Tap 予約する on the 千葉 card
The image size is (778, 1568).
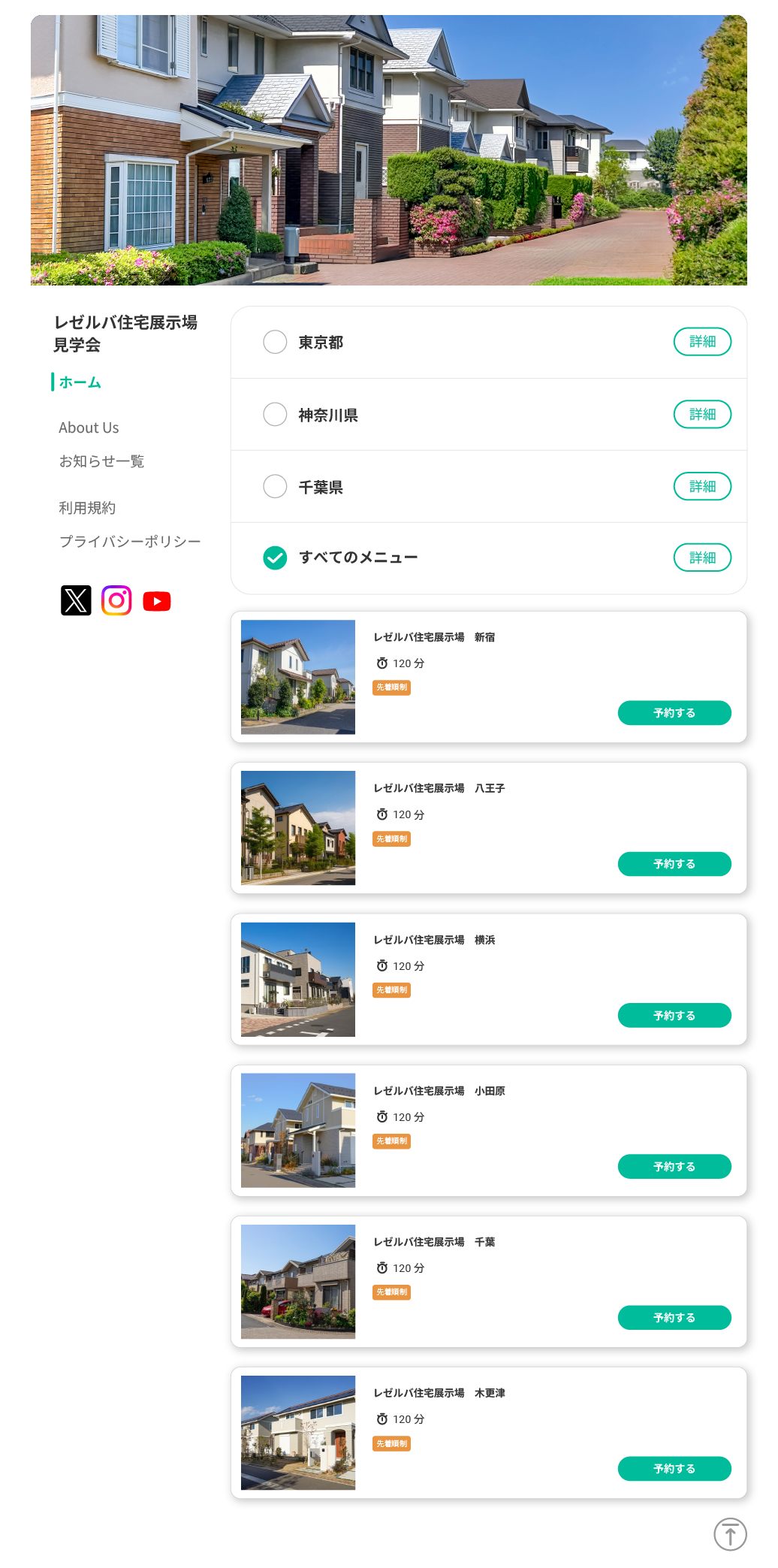coord(674,1318)
